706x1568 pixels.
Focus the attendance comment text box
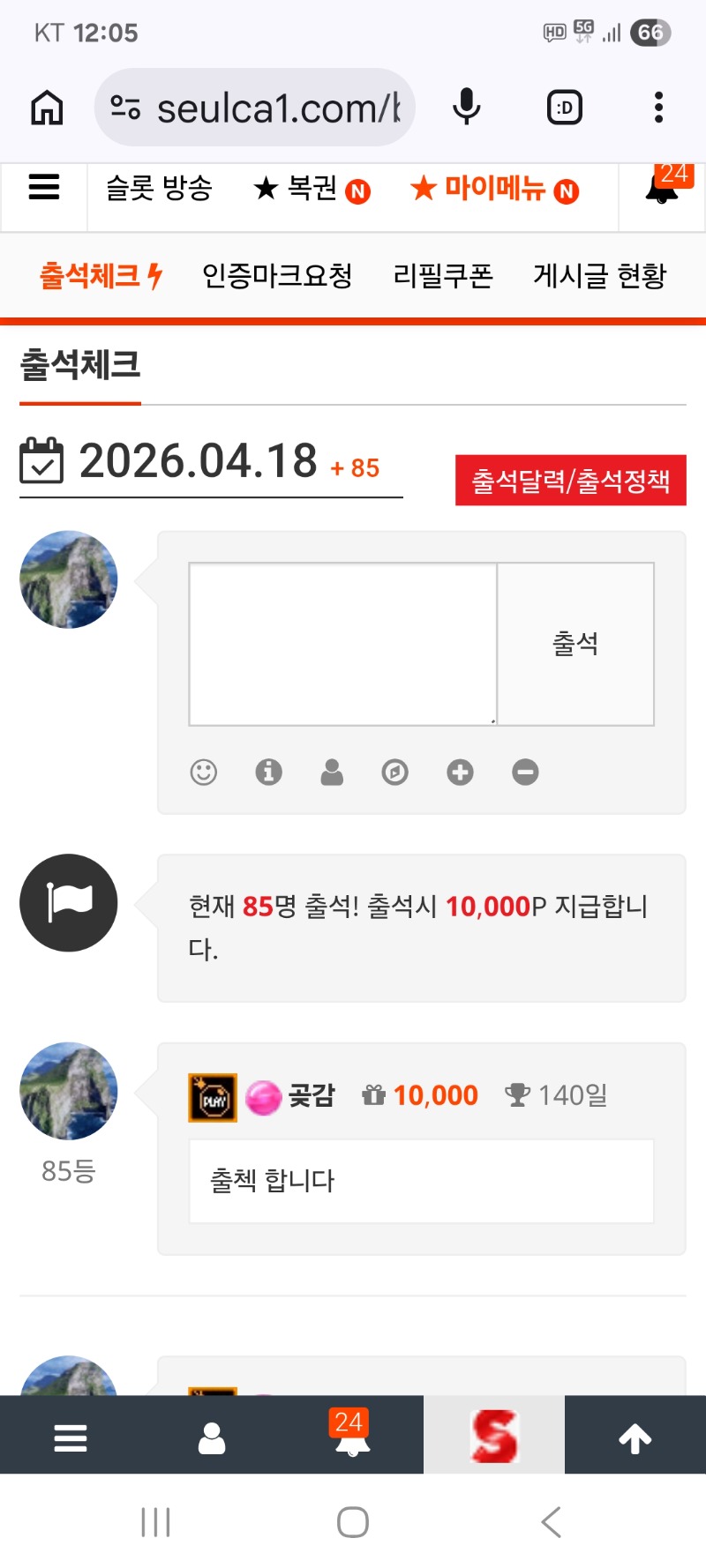342,644
